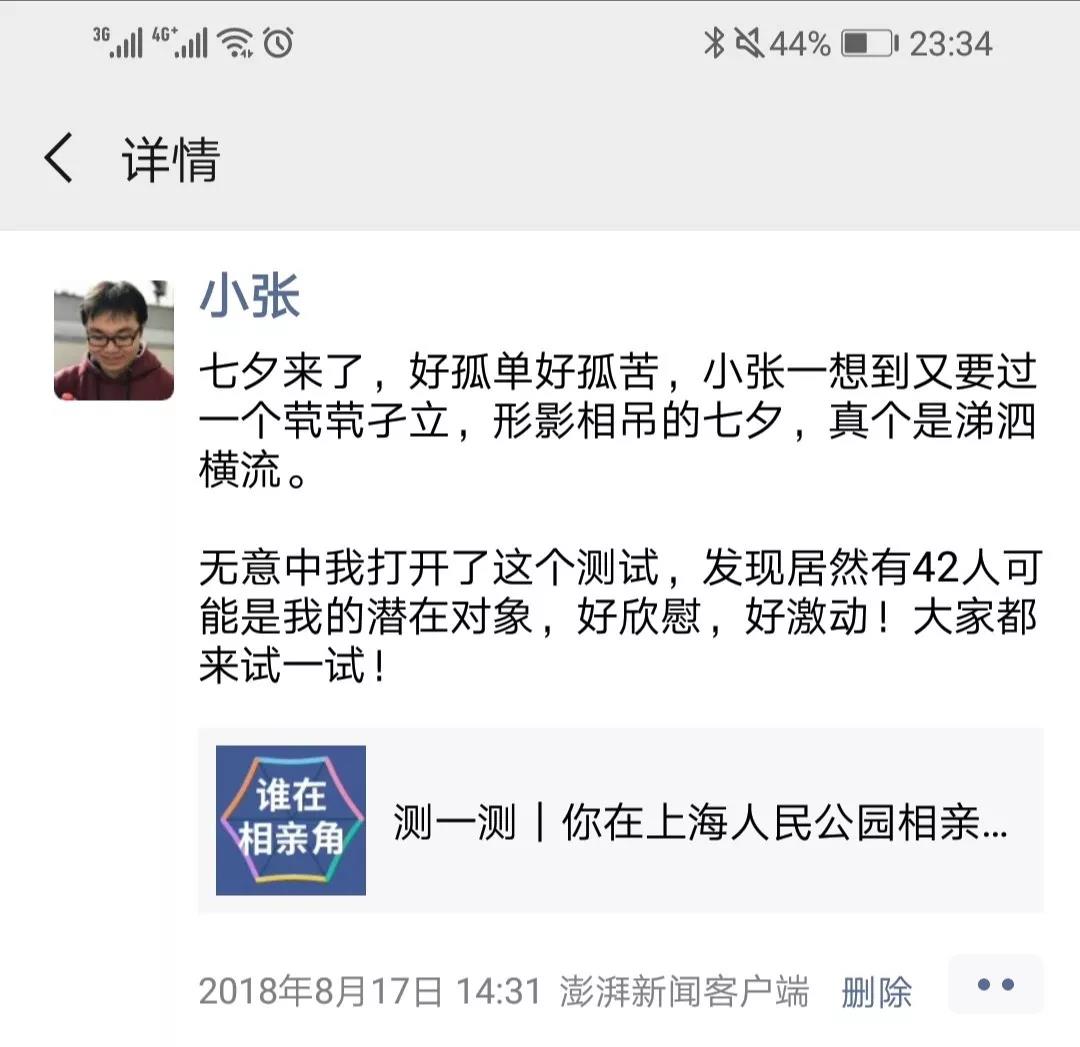1080x1047 pixels.
Task: Open the 小张 username link
Action: tap(250, 298)
